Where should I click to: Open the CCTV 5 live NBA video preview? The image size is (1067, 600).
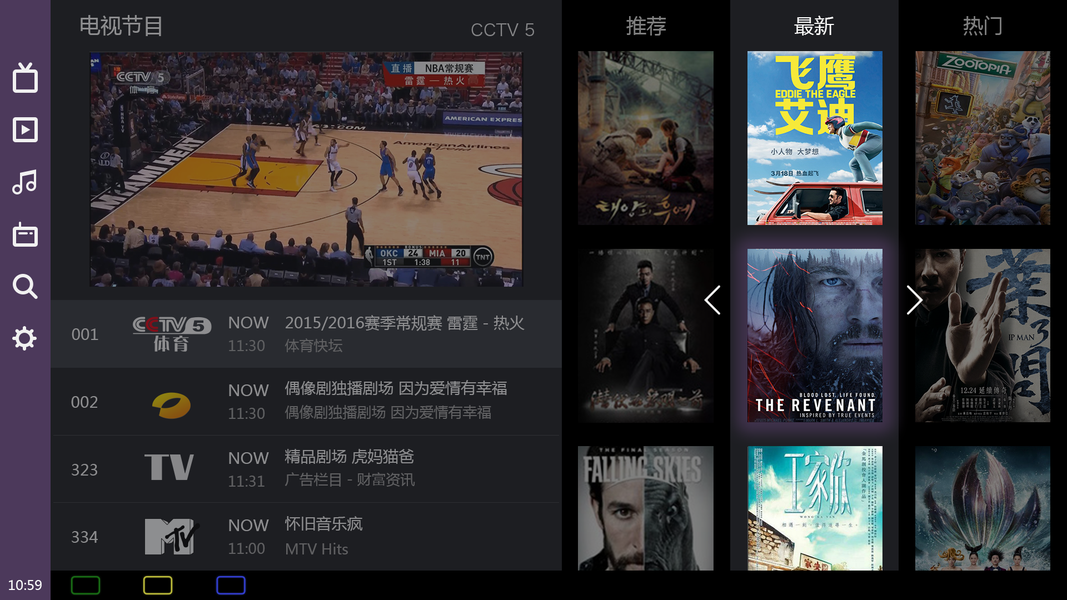pyautogui.click(x=306, y=170)
